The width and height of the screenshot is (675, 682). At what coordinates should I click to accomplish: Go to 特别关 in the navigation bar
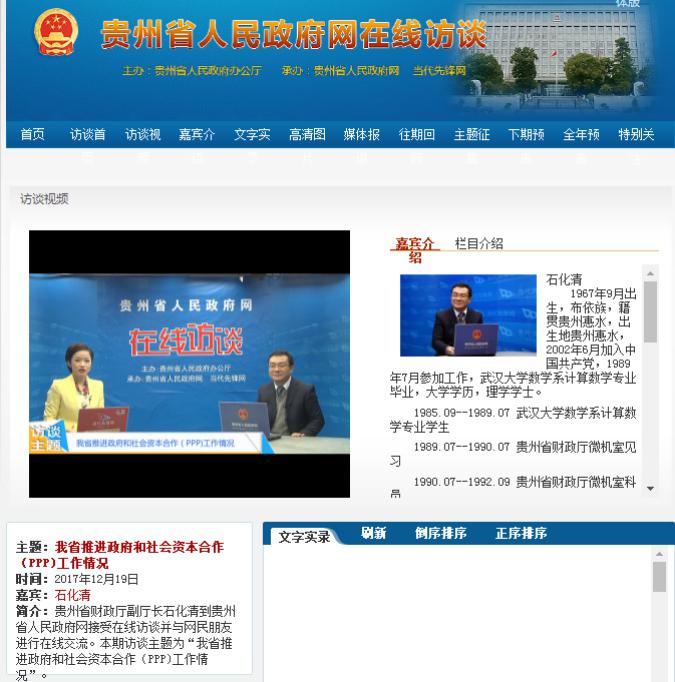point(636,135)
